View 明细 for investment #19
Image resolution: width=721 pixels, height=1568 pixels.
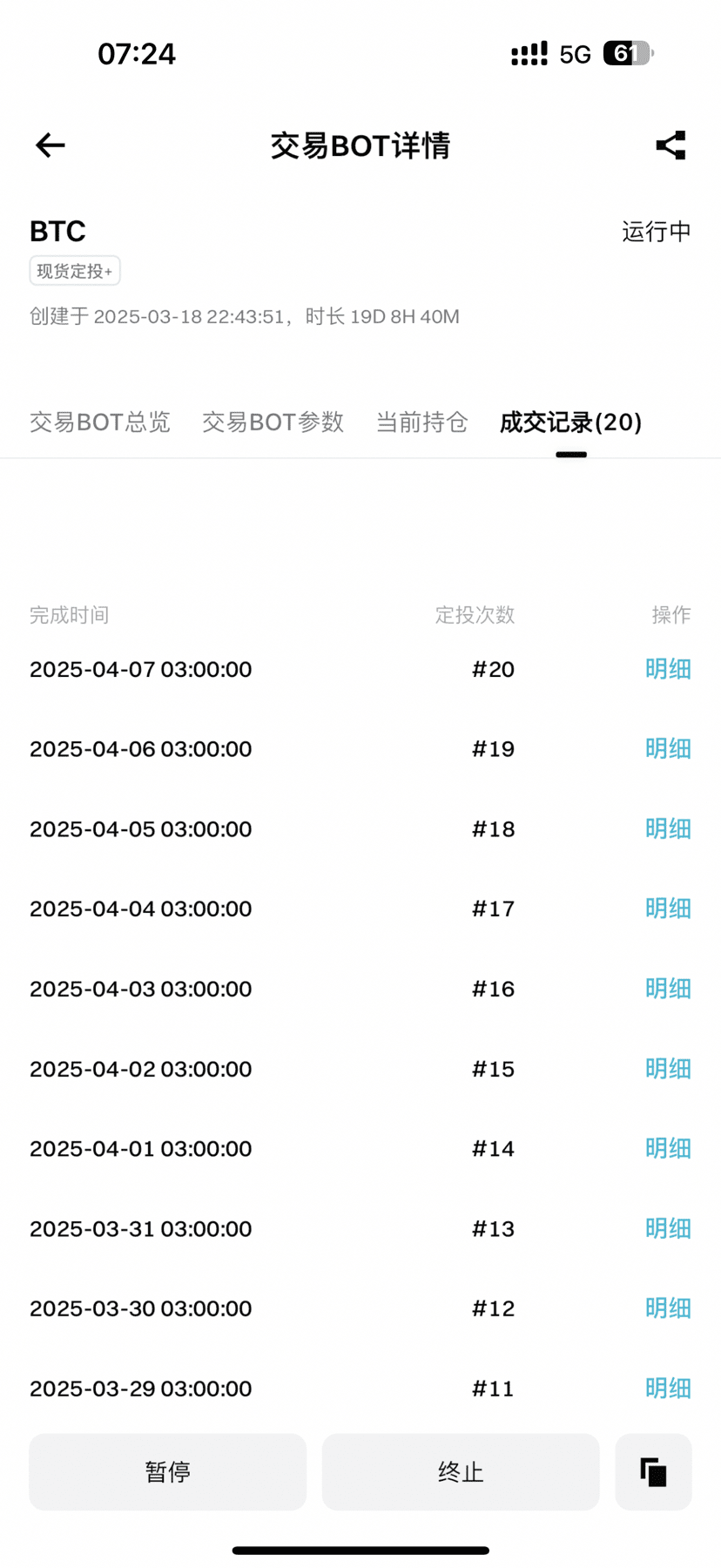click(668, 749)
